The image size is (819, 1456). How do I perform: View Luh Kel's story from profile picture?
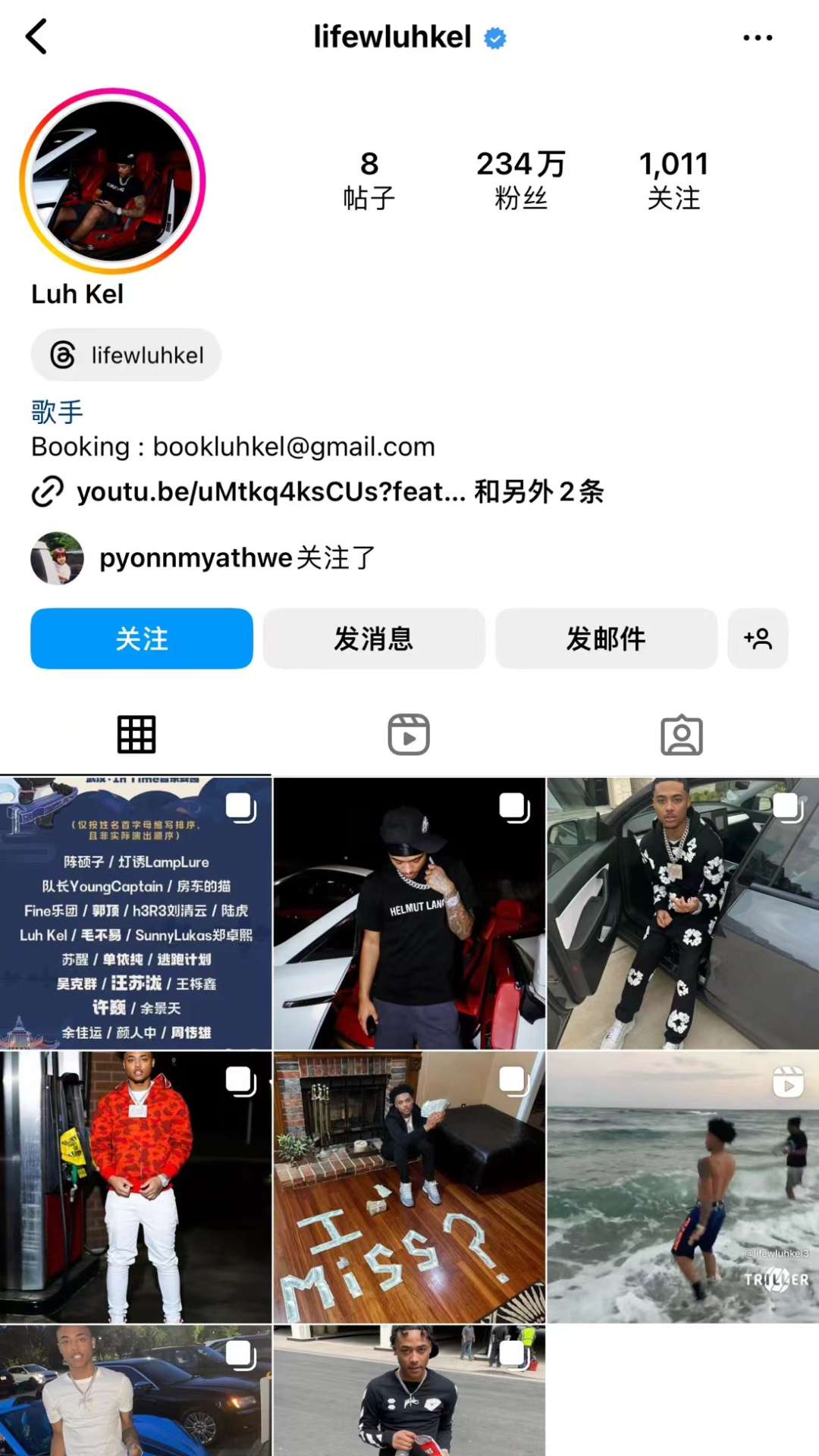(112, 181)
